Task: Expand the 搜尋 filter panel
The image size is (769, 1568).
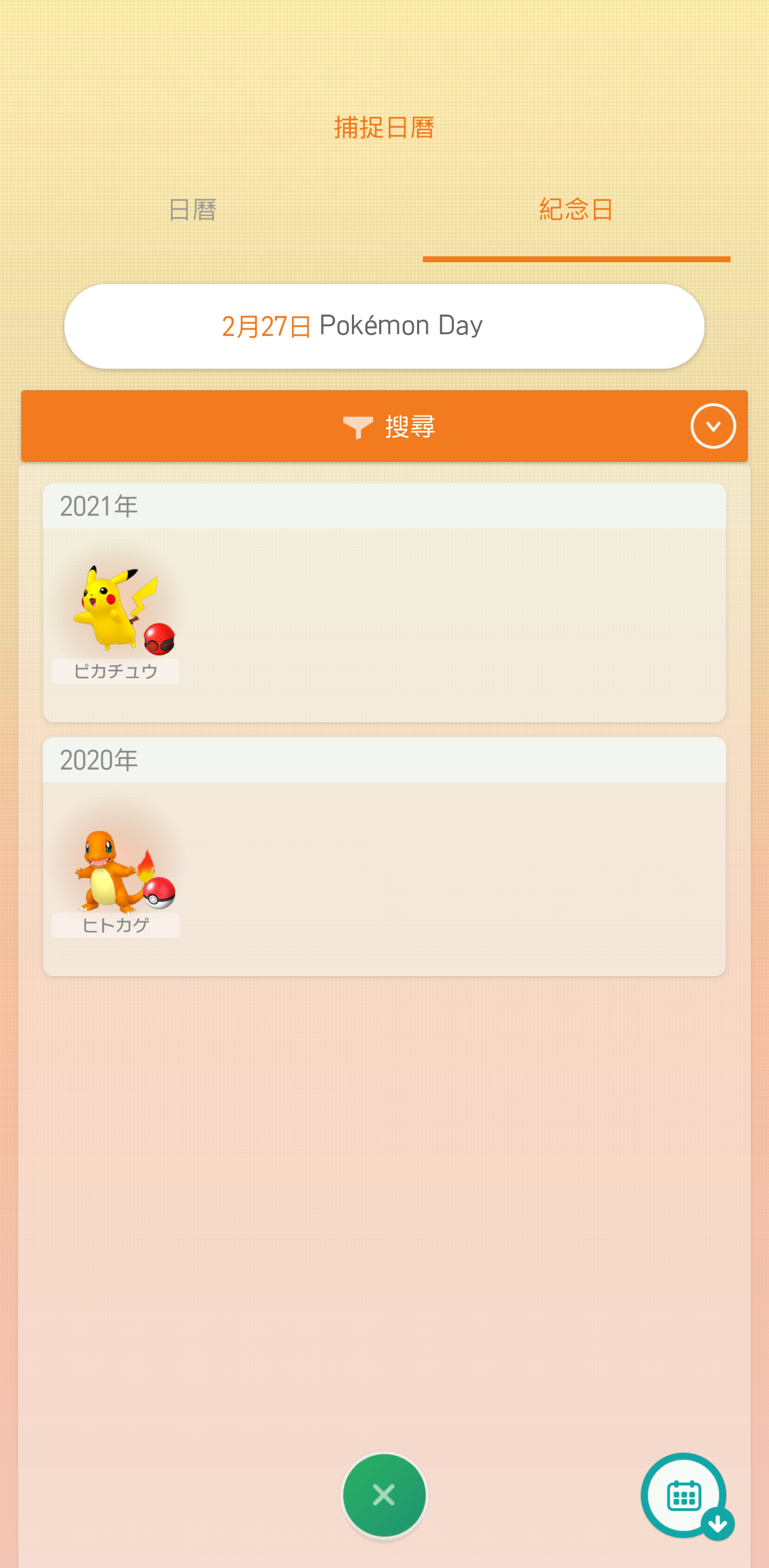Action: tap(712, 426)
